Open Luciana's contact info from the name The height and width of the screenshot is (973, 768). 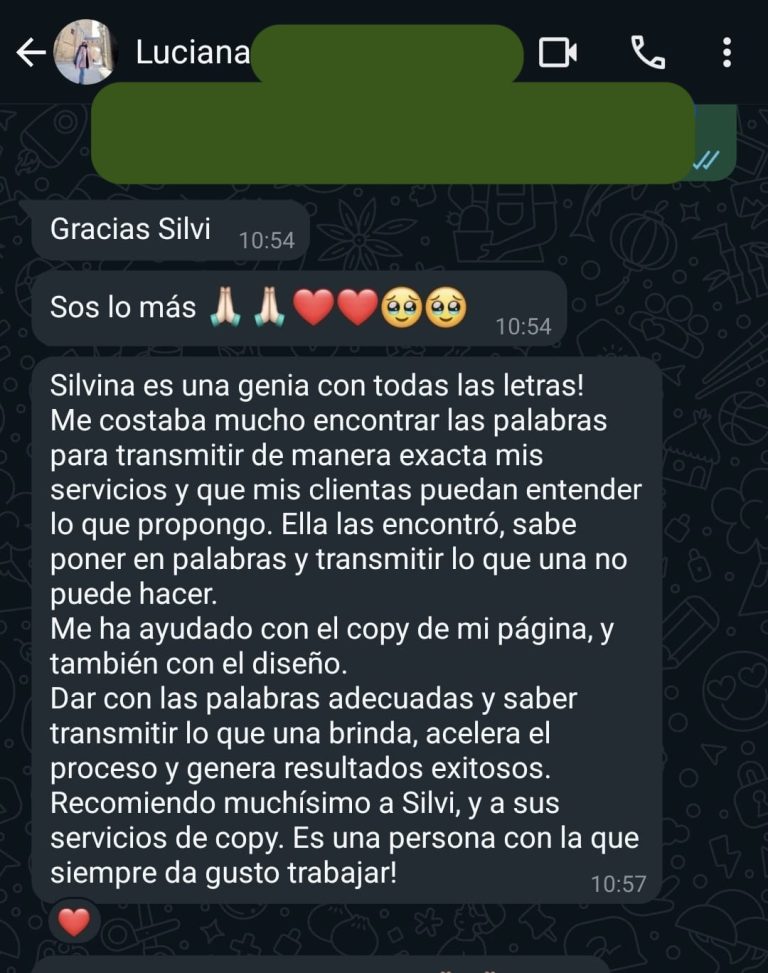(x=193, y=52)
